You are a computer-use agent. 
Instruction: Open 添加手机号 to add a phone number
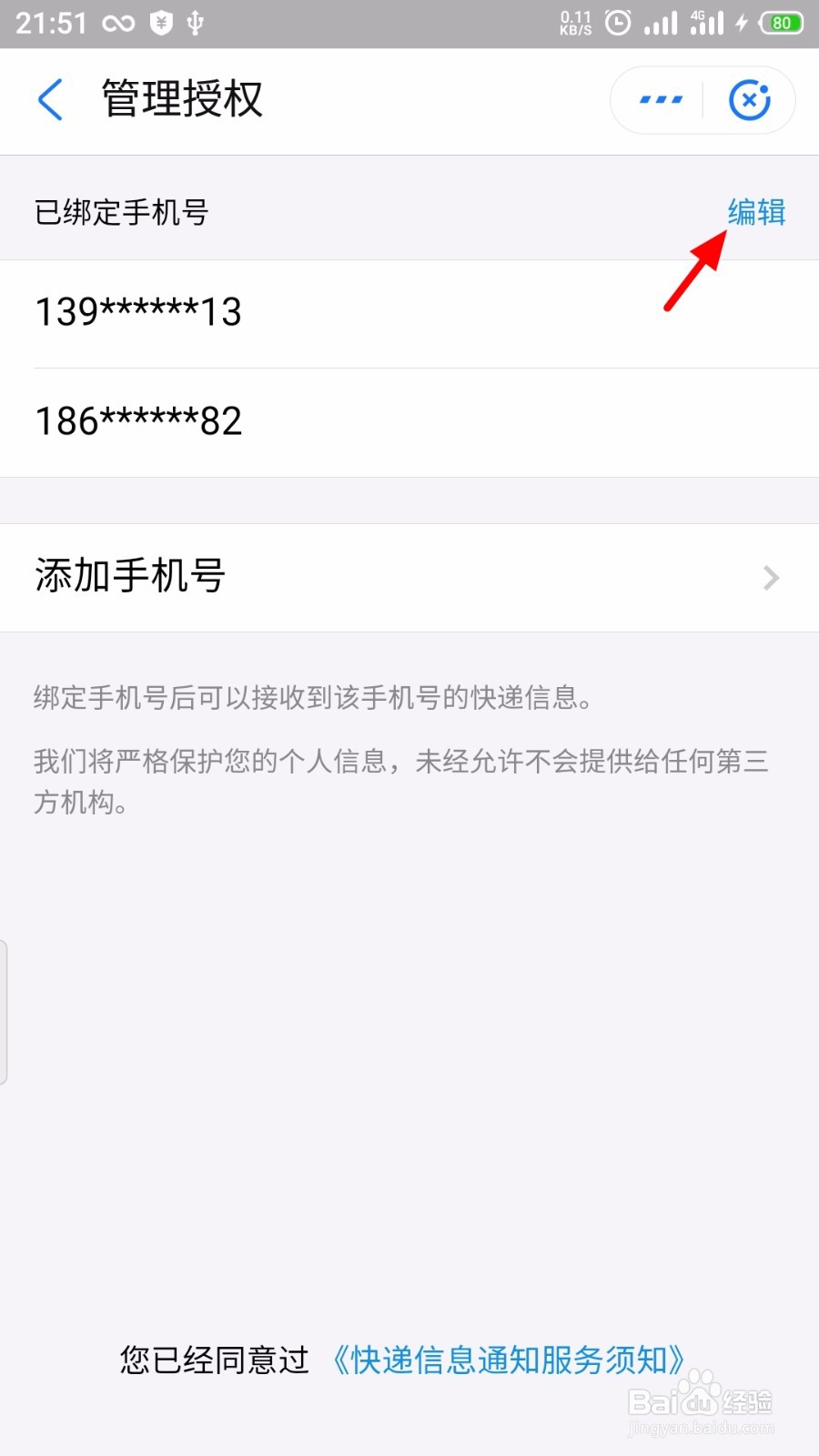129,578
